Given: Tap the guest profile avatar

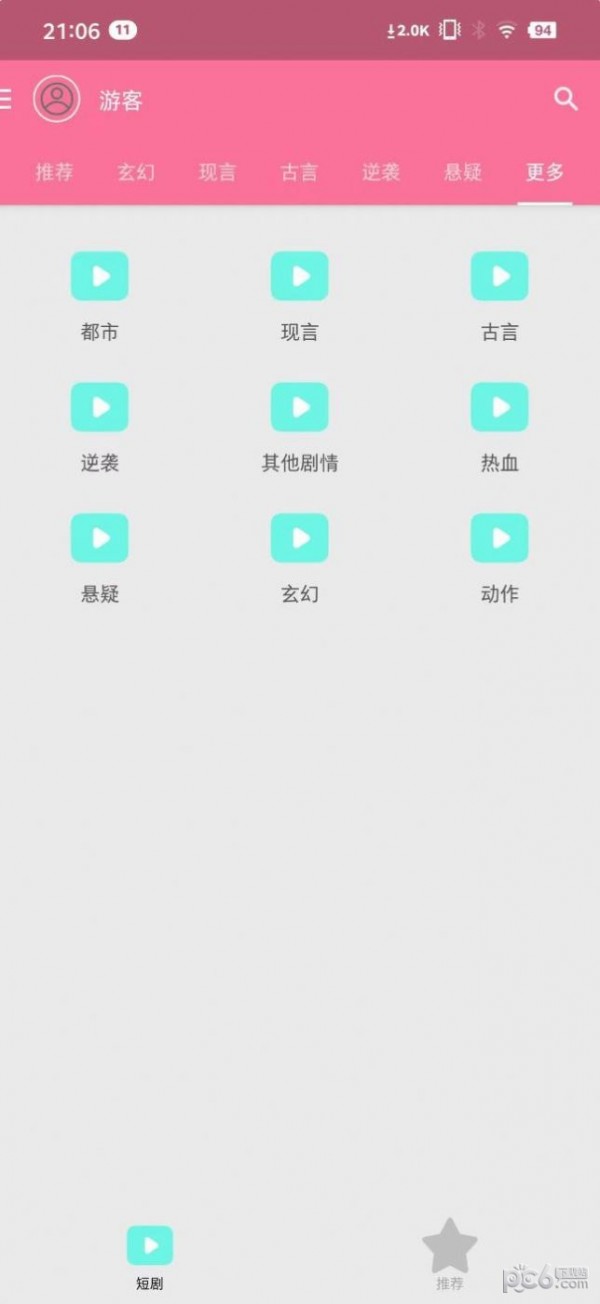Looking at the screenshot, I should click(x=56, y=99).
